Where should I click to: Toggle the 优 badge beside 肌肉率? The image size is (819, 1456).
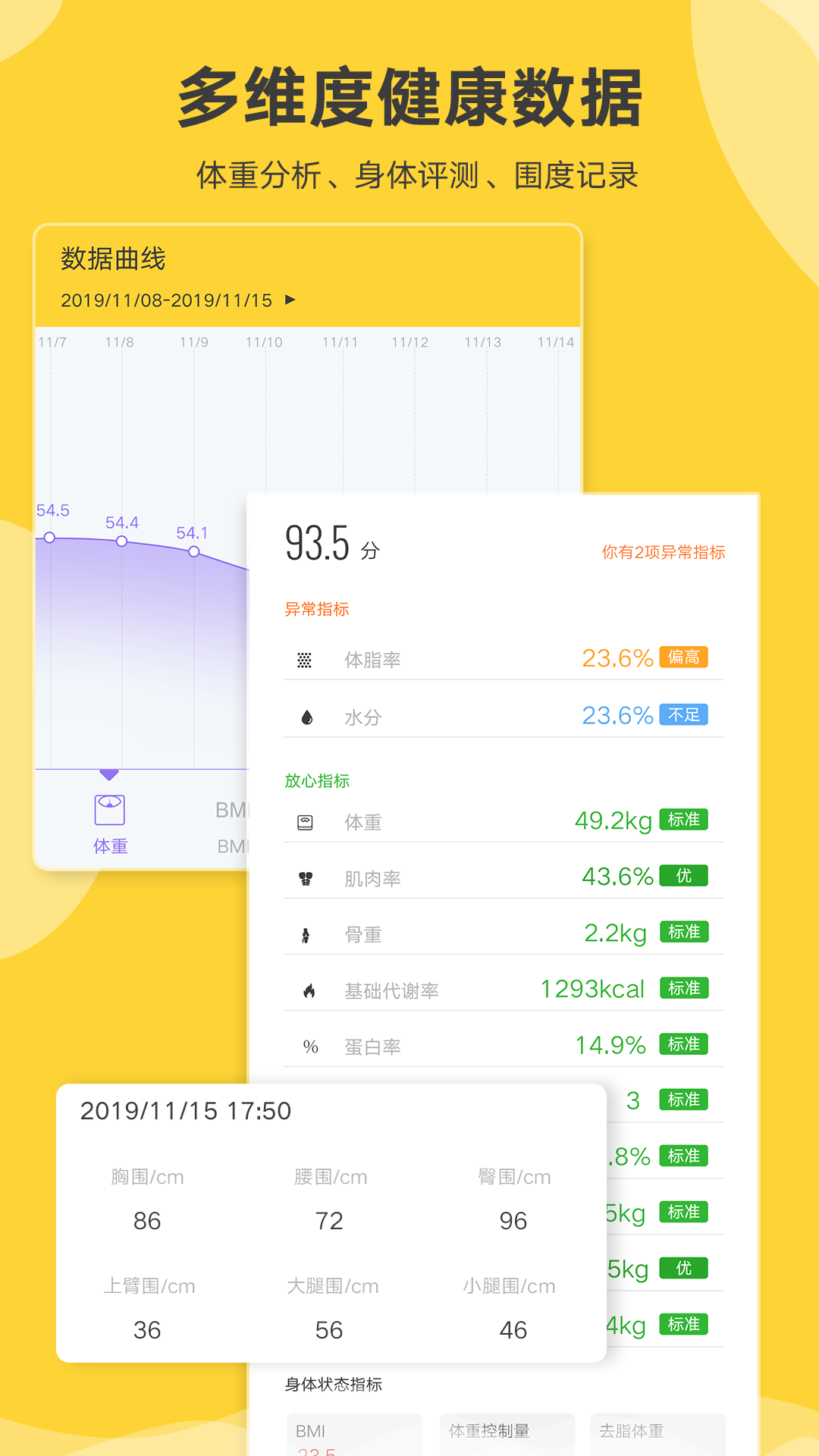coord(683,876)
